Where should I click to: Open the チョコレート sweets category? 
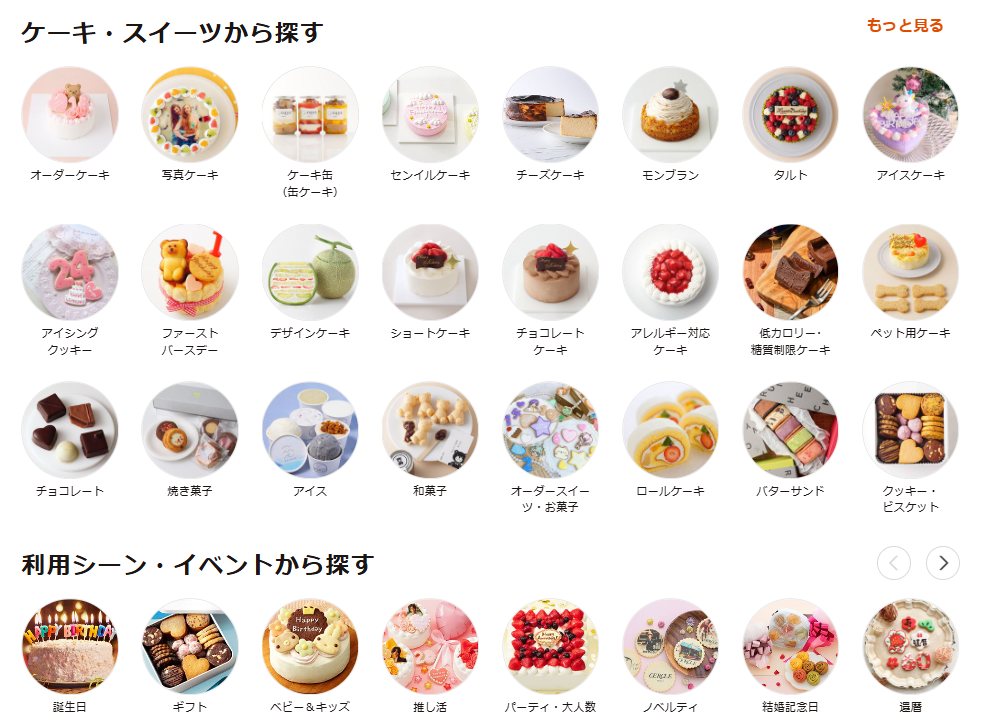click(x=70, y=430)
